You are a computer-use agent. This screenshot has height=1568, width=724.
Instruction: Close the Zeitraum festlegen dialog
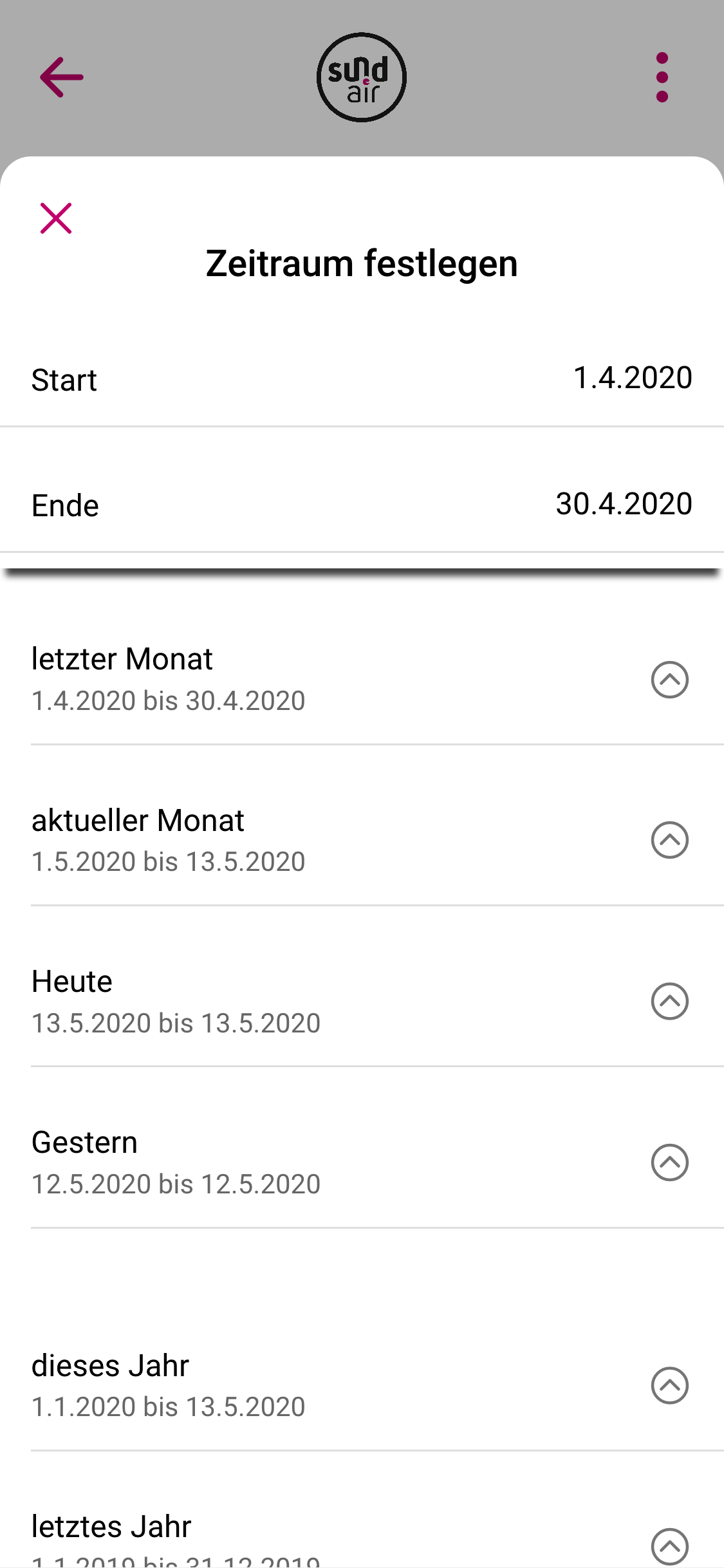click(x=56, y=218)
